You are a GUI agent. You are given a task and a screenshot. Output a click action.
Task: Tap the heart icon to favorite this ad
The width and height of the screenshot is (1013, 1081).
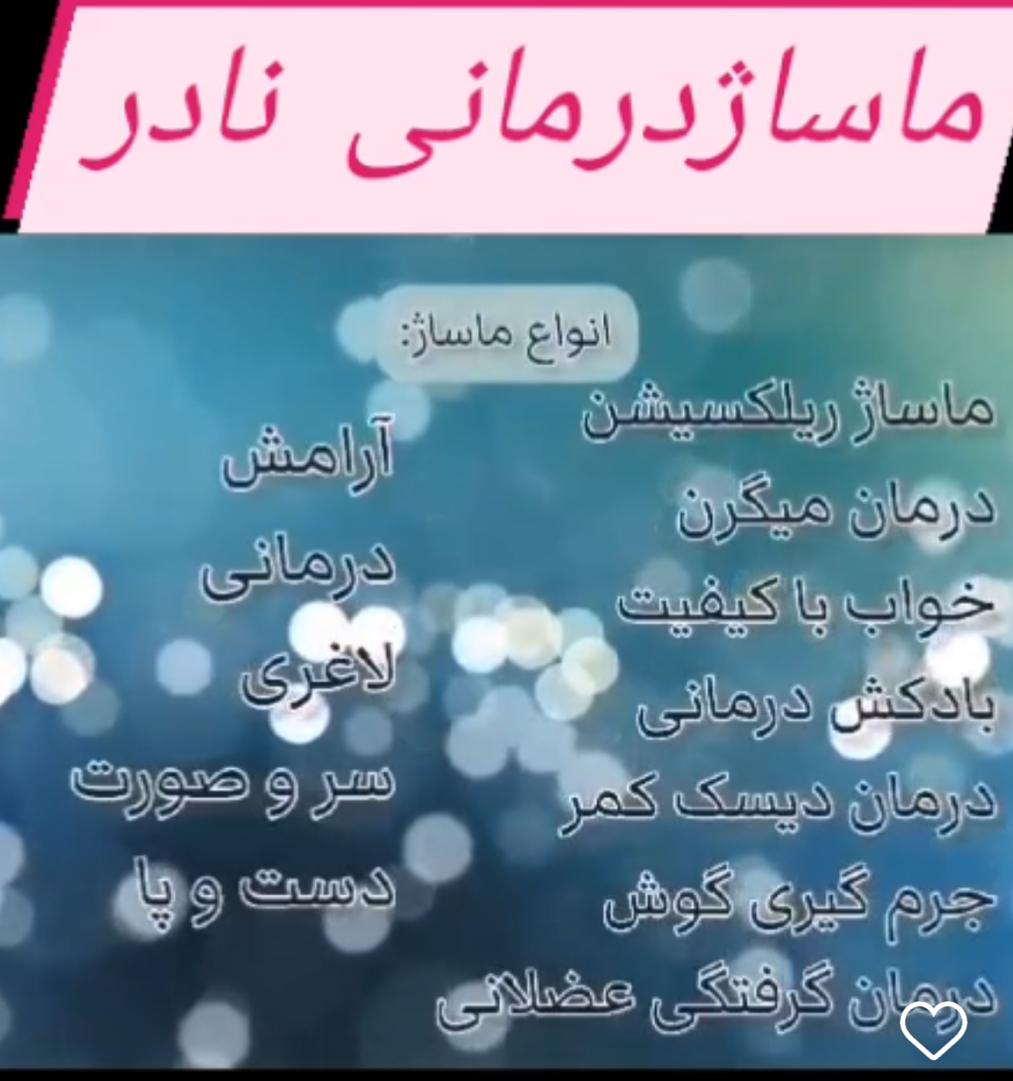[933, 1030]
